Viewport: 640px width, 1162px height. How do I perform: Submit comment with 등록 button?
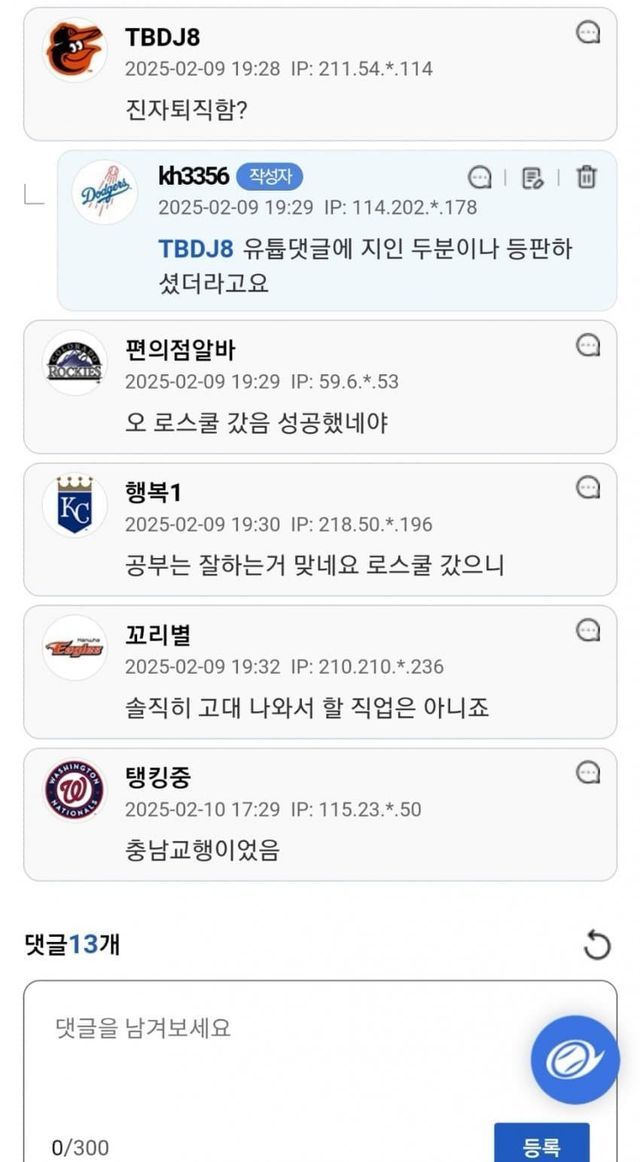(541, 1145)
